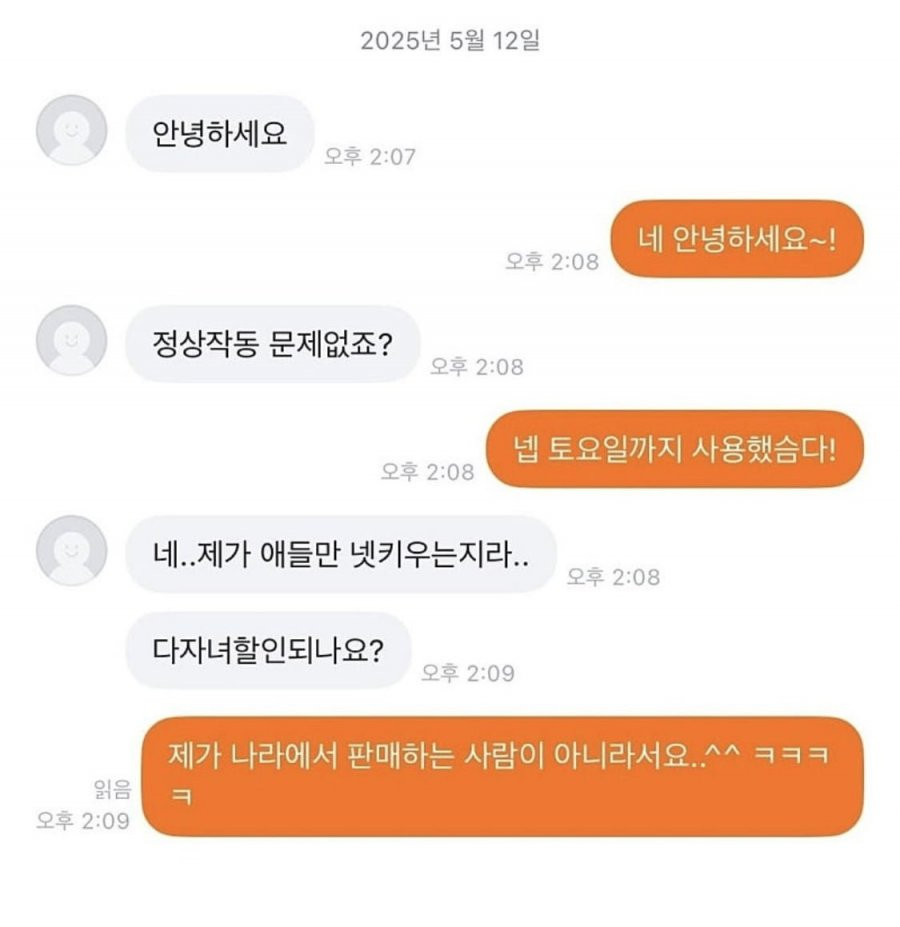Open profile avatar beside the 안녕하세요 message
Screen dimensions: 900x927
click(71, 130)
